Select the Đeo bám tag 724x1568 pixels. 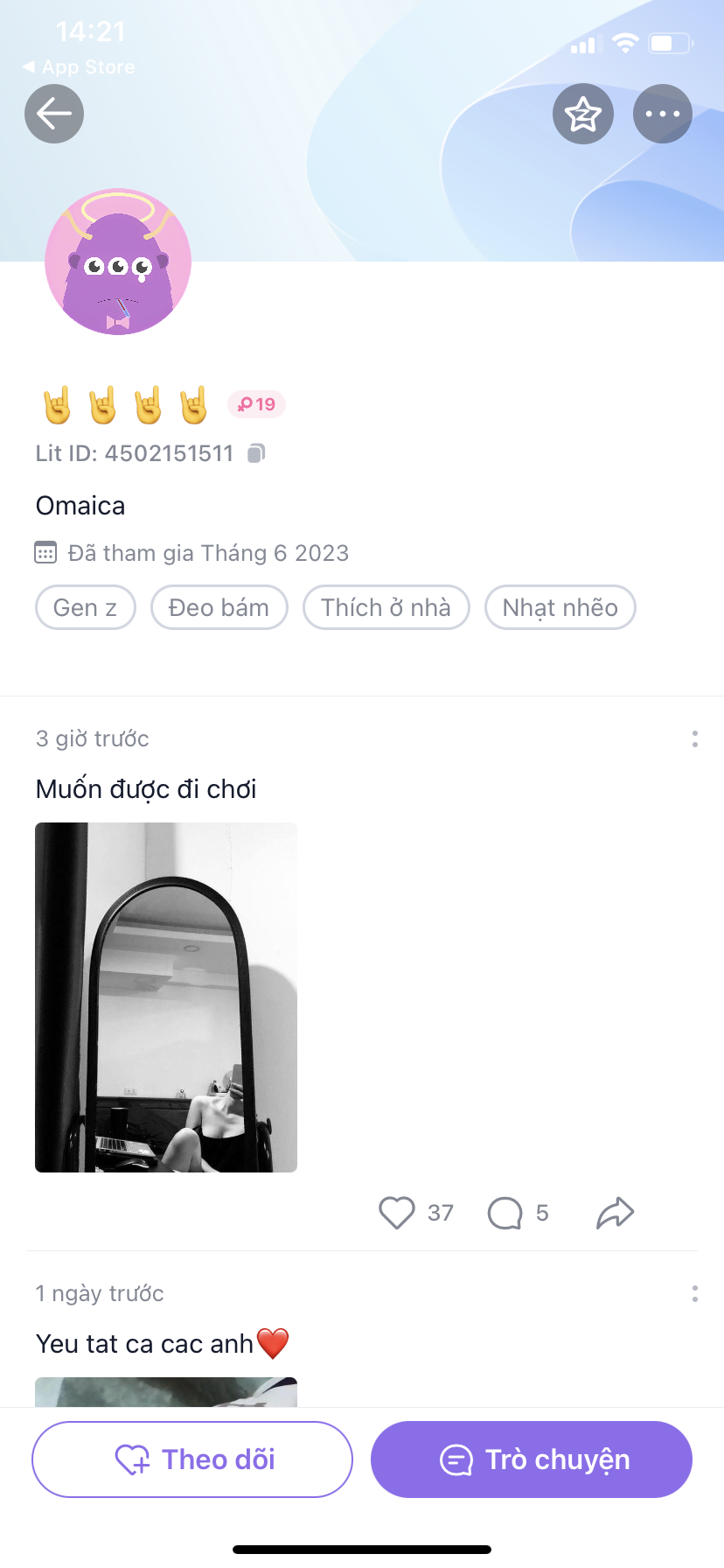tap(219, 607)
